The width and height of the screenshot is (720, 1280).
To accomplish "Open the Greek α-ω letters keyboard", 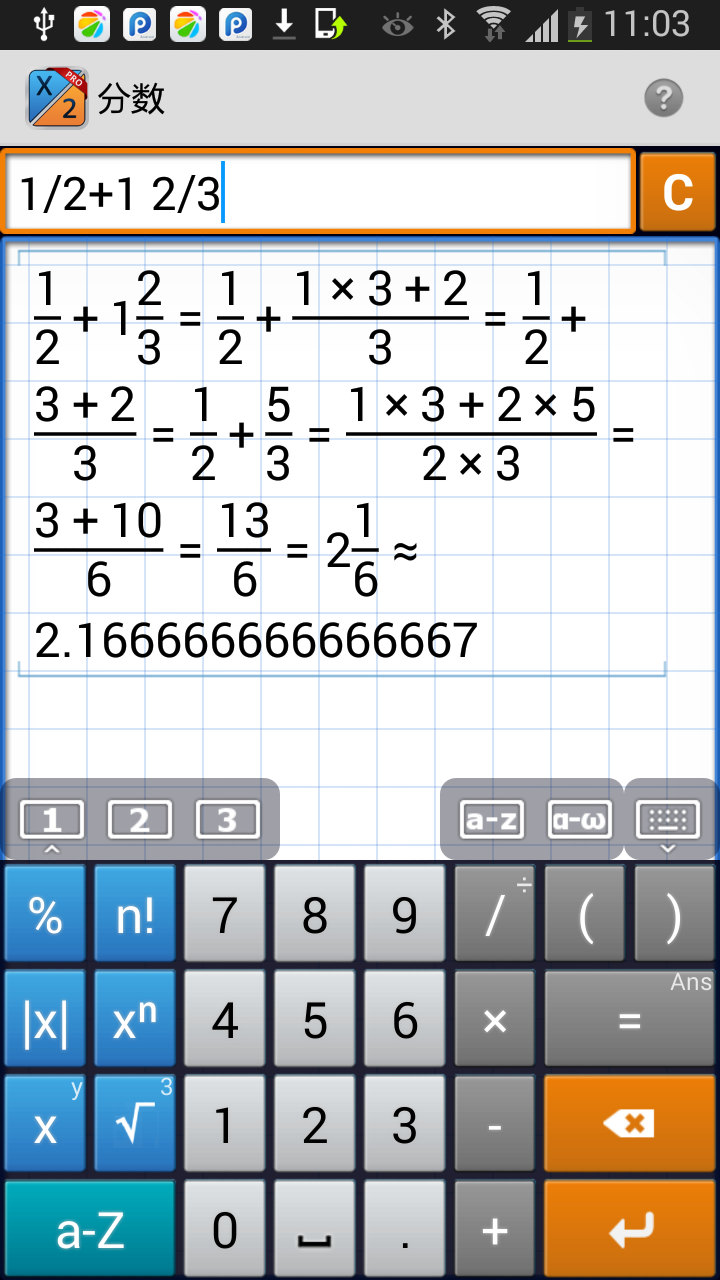I will click(579, 821).
